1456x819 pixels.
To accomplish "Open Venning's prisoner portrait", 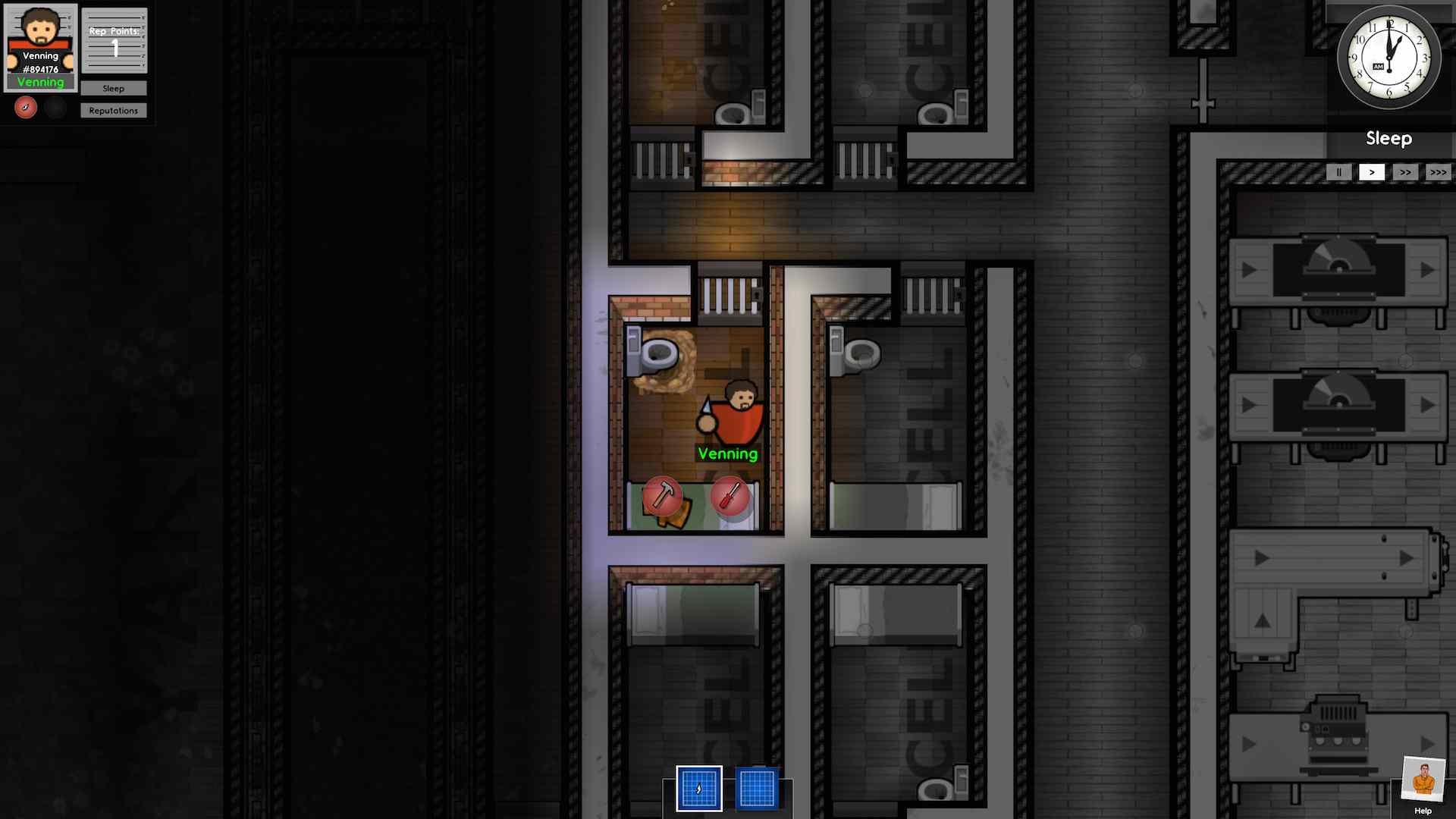I will [x=40, y=47].
